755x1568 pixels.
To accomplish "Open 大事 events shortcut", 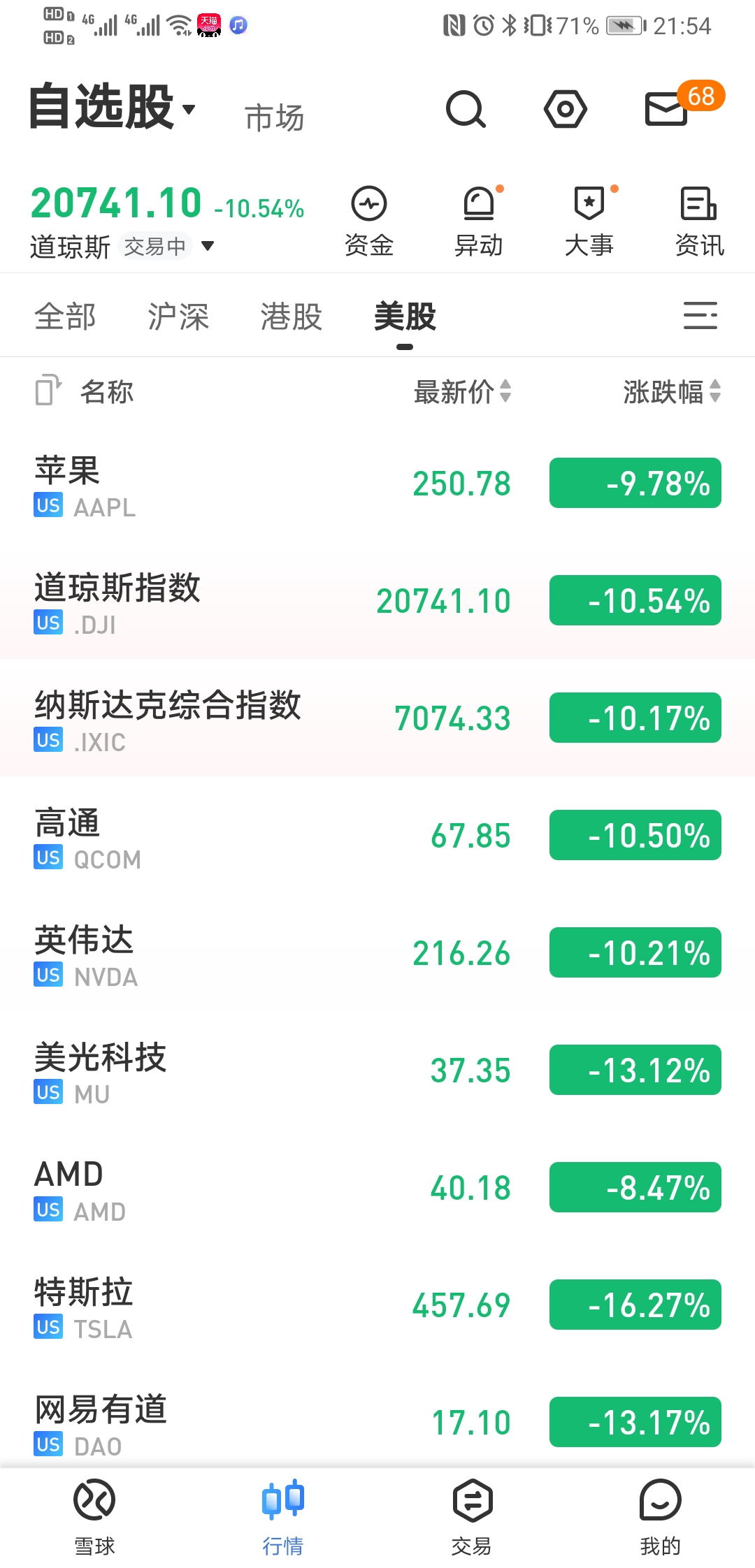I will pos(589,222).
